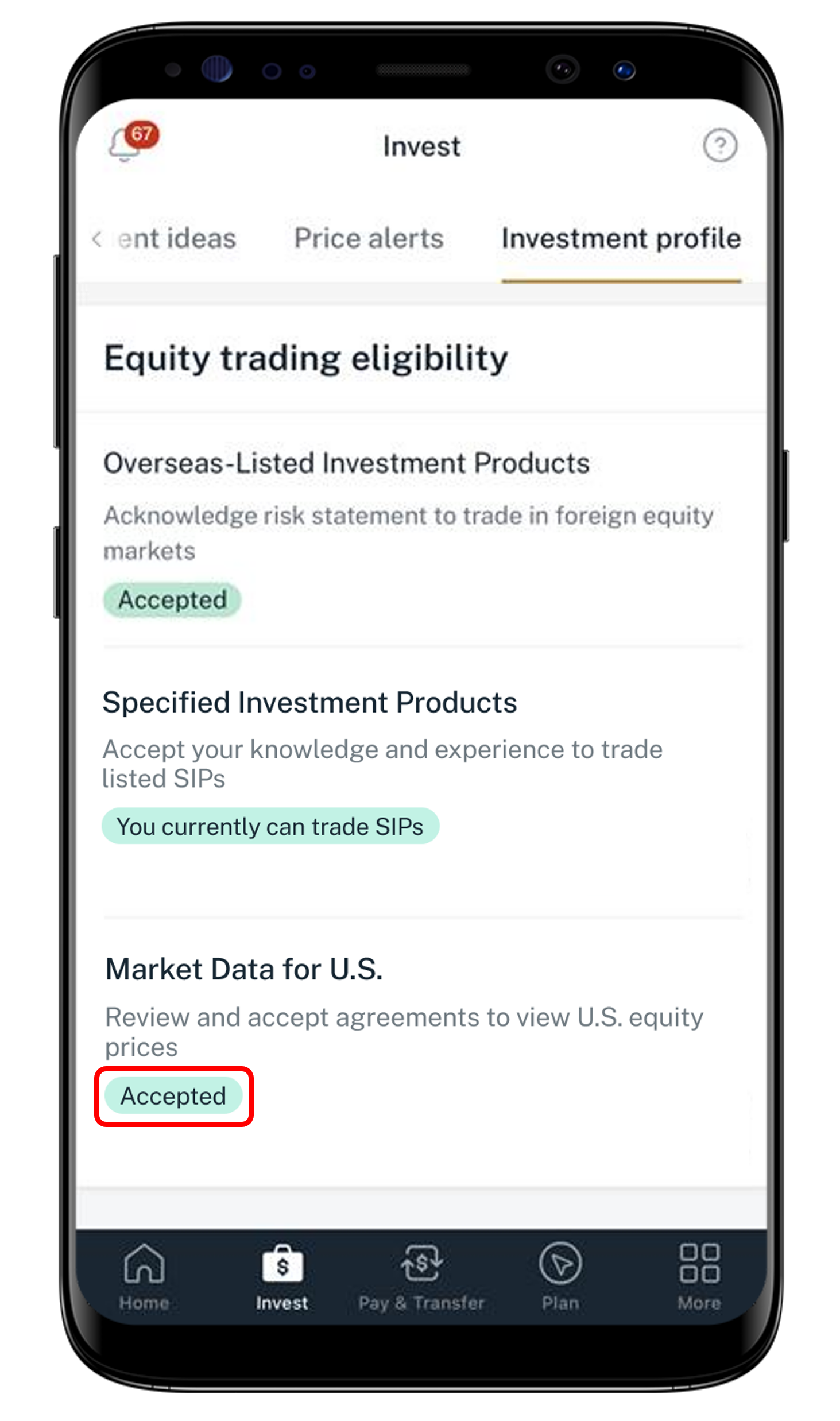Open Overseas-Listed Investment Products section
The height and width of the screenshot is (1421, 840).
pos(346,463)
